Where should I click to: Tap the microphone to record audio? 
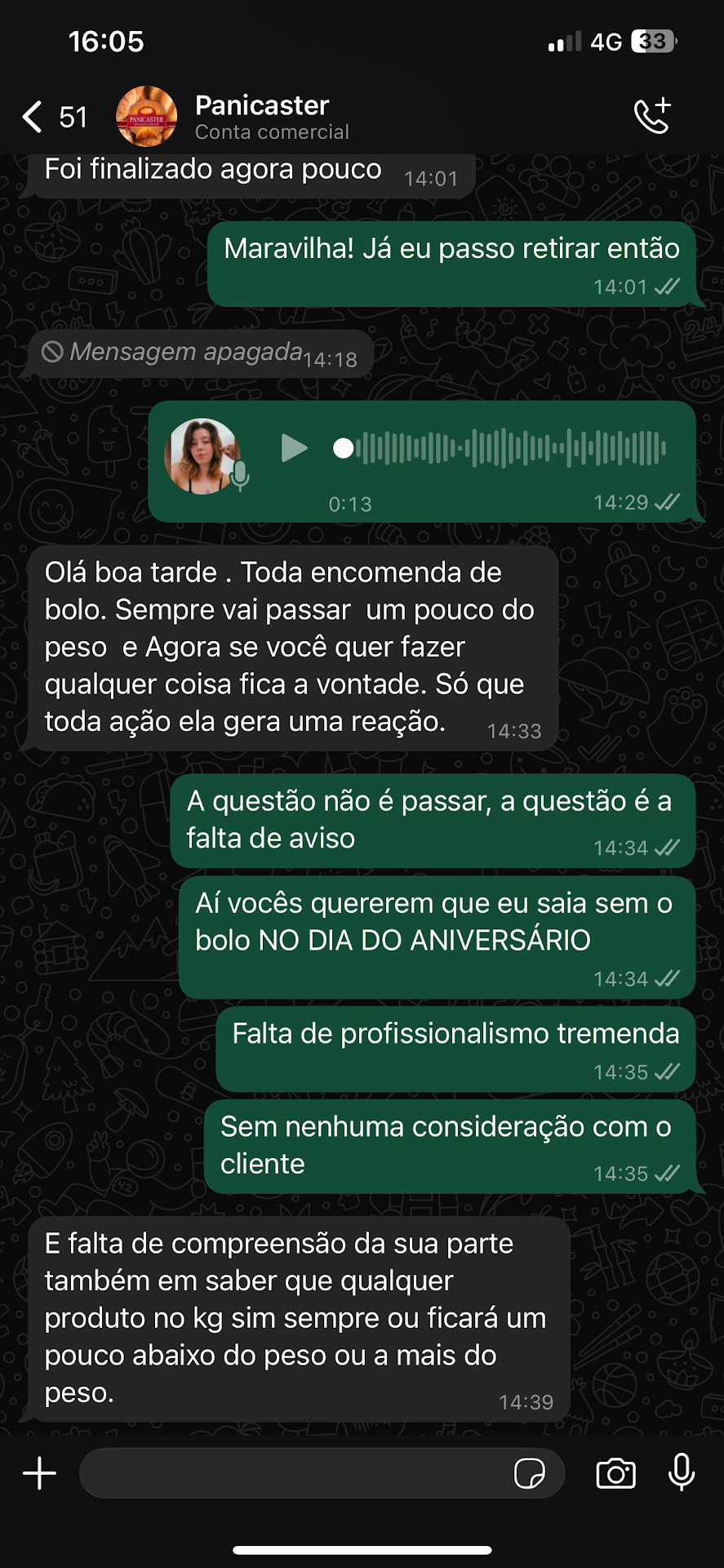(x=682, y=1472)
